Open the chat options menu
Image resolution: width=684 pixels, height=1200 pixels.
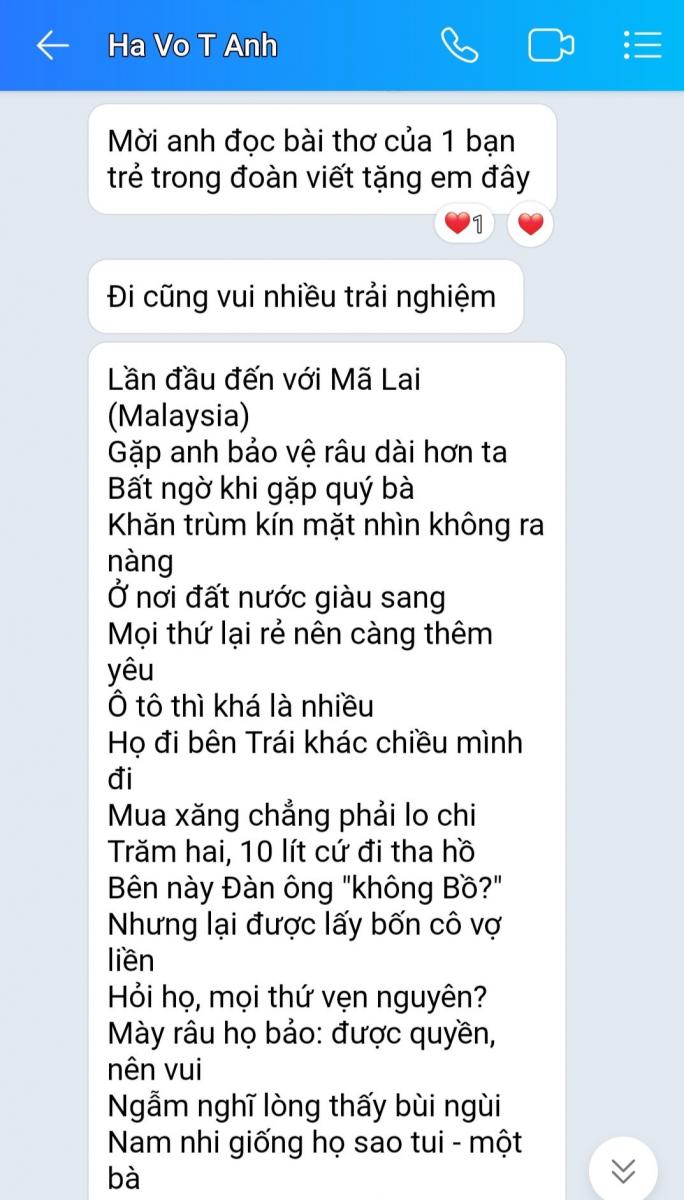642,46
